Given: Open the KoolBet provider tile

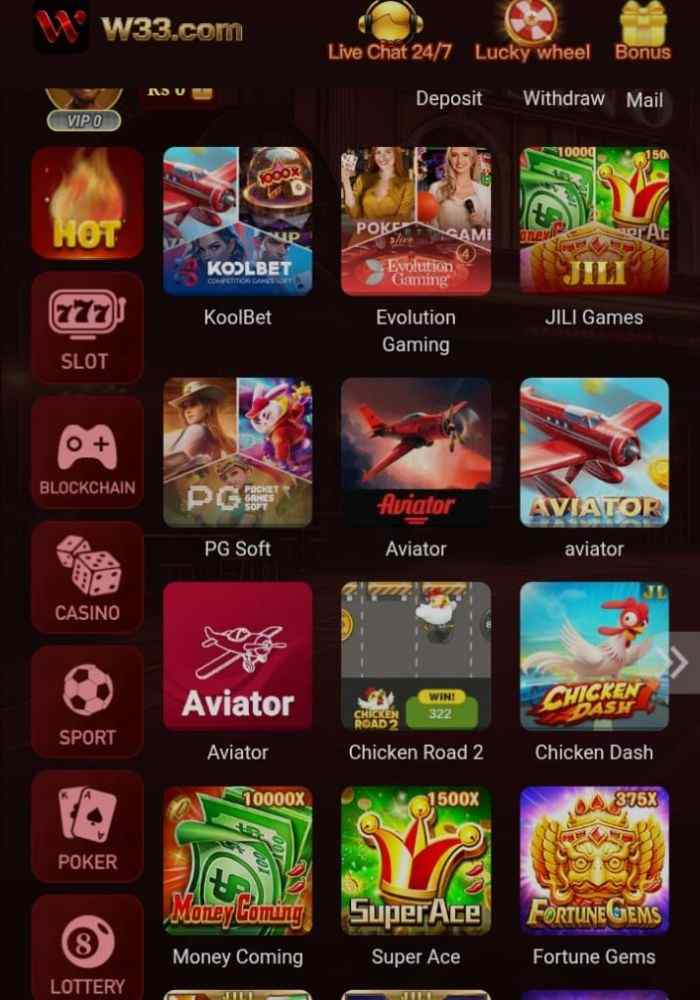Looking at the screenshot, I should [x=238, y=222].
